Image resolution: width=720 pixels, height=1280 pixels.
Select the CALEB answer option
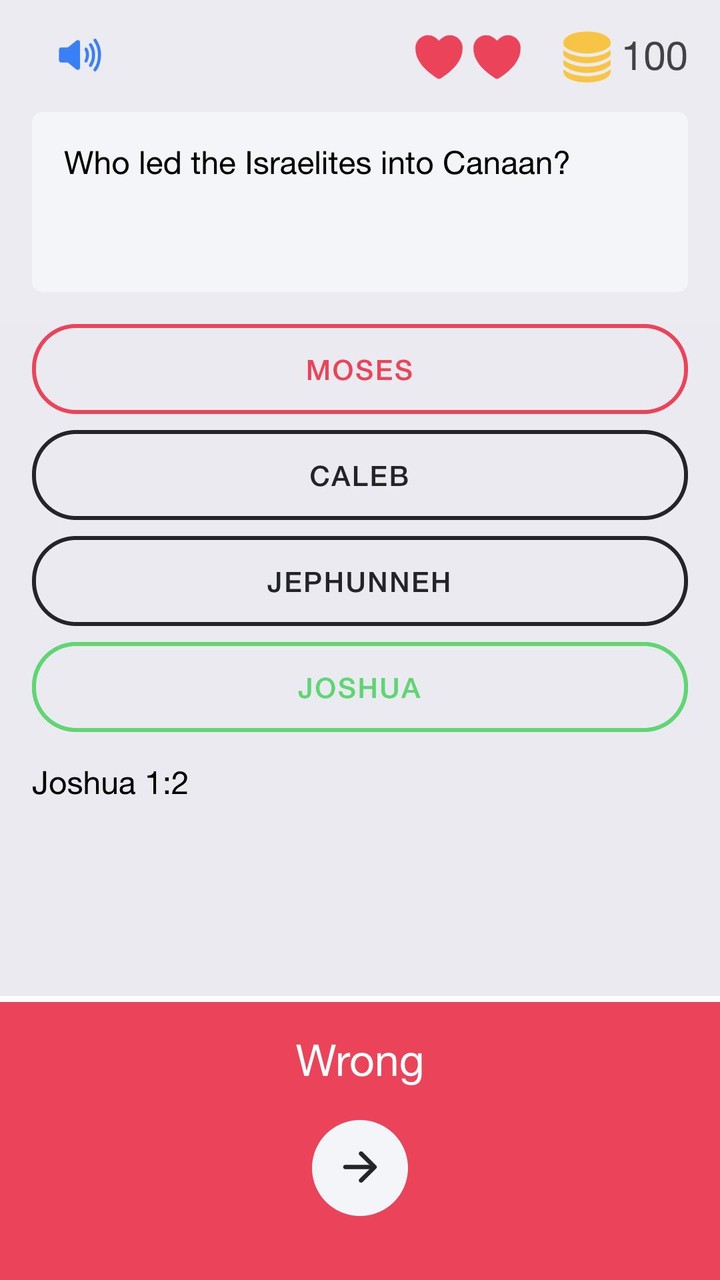360,475
